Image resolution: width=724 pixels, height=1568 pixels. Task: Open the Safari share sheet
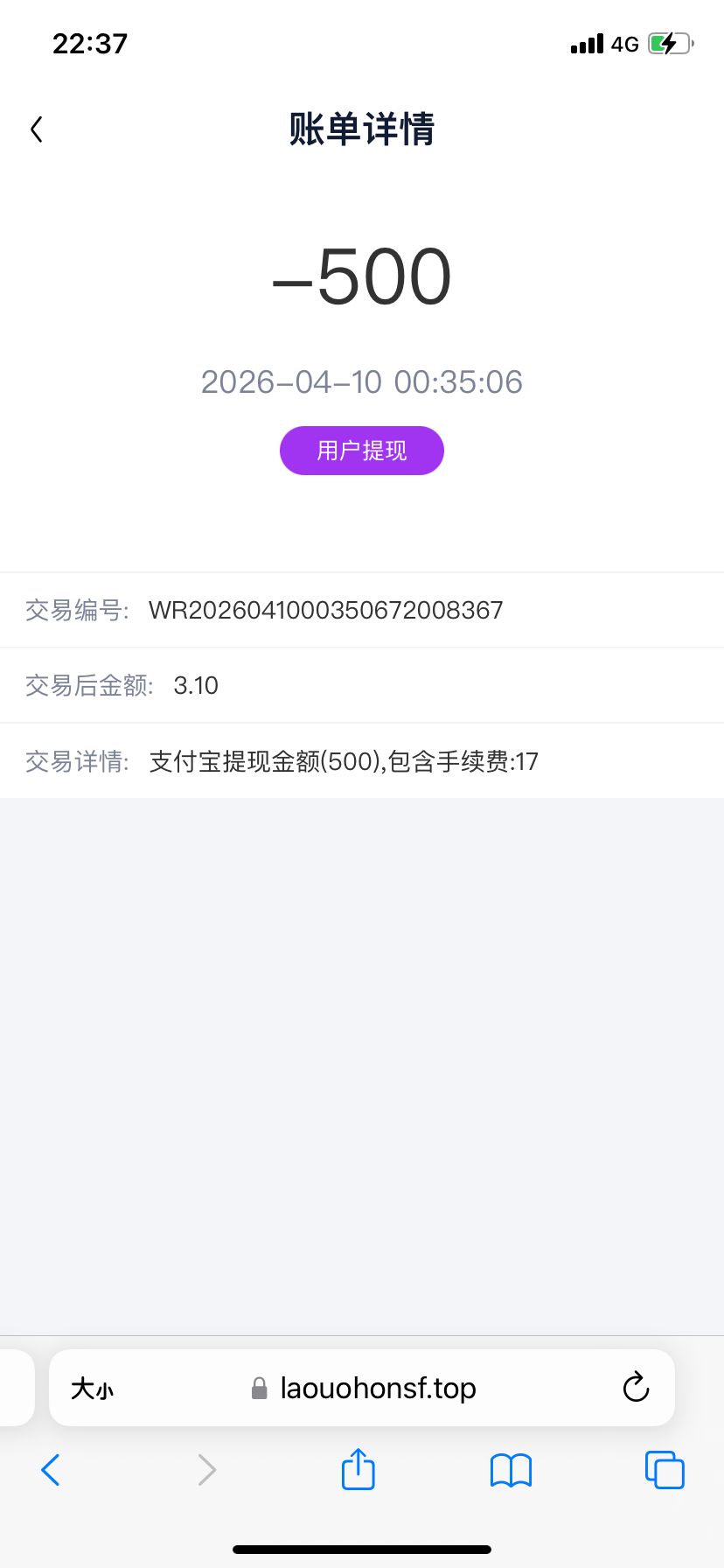(357, 1469)
